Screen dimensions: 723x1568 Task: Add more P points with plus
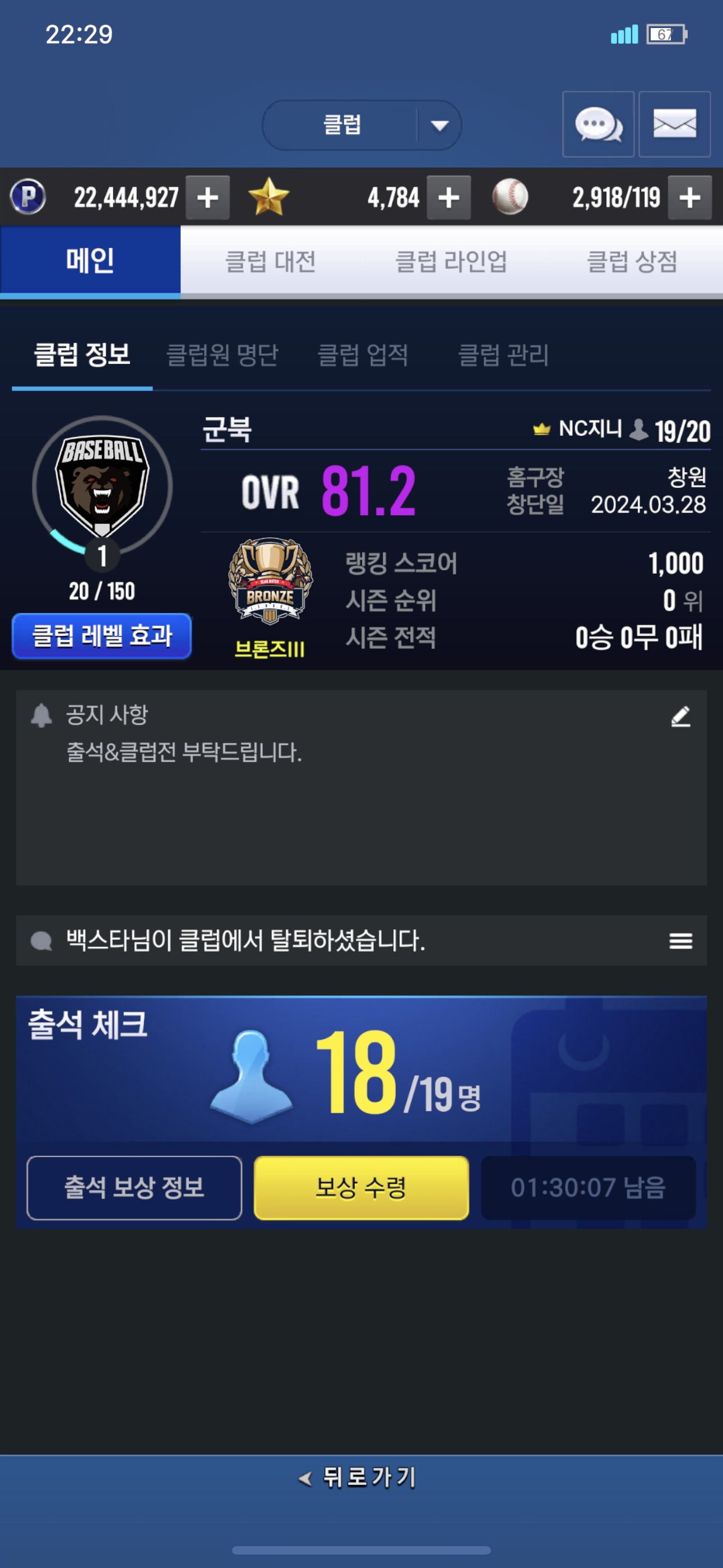point(207,198)
